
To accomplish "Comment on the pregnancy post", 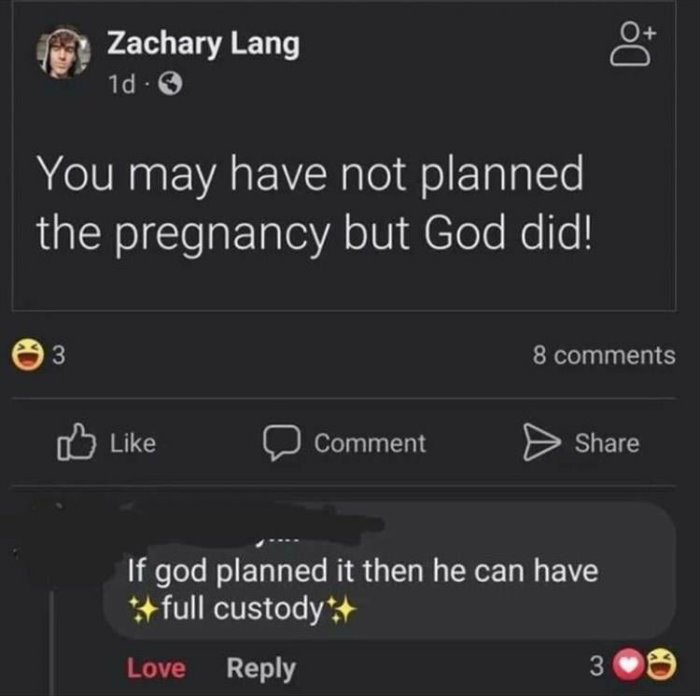I will pos(344,443).
